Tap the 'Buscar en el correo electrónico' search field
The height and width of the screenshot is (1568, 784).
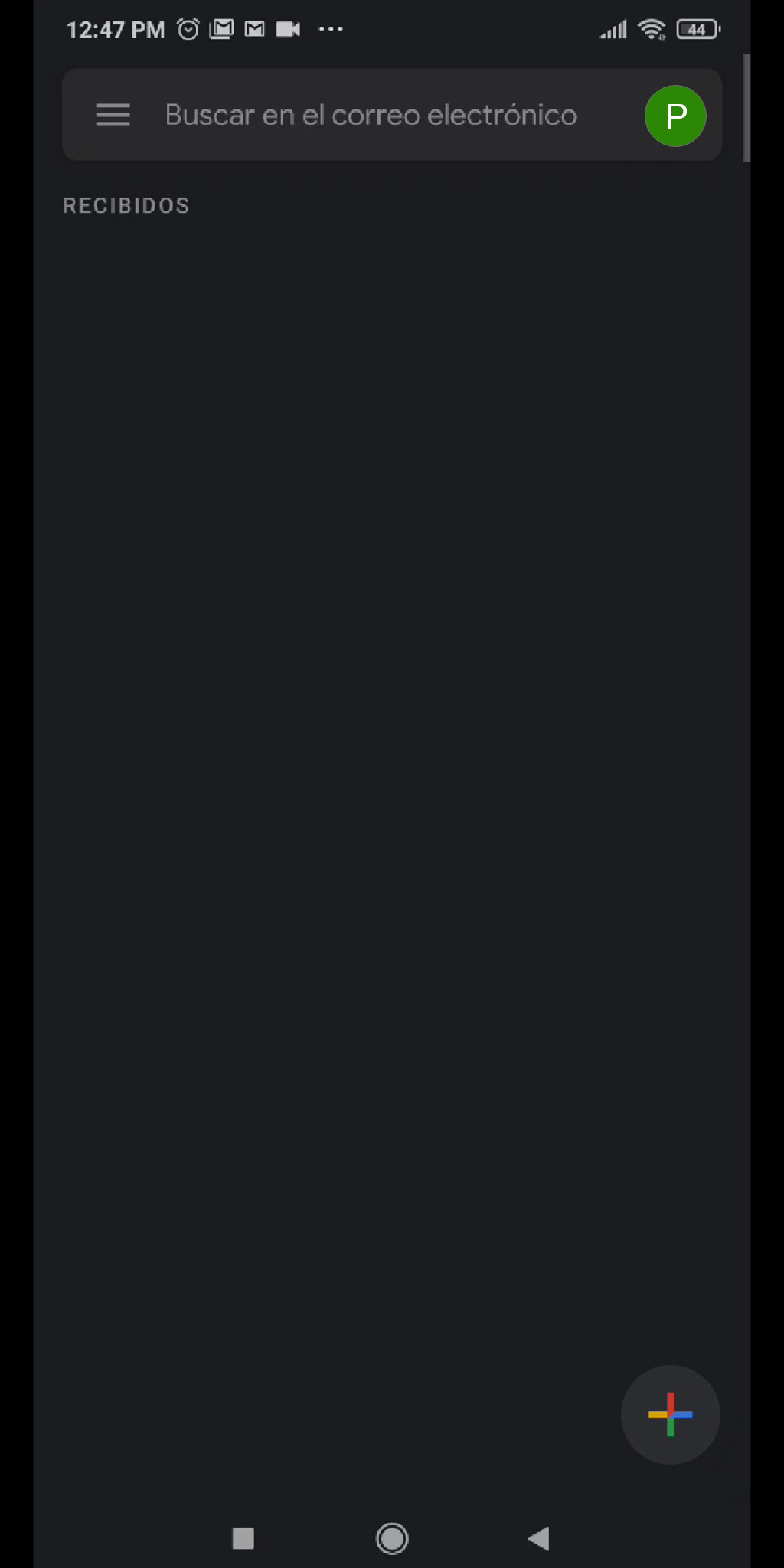click(x=371, y=115)
